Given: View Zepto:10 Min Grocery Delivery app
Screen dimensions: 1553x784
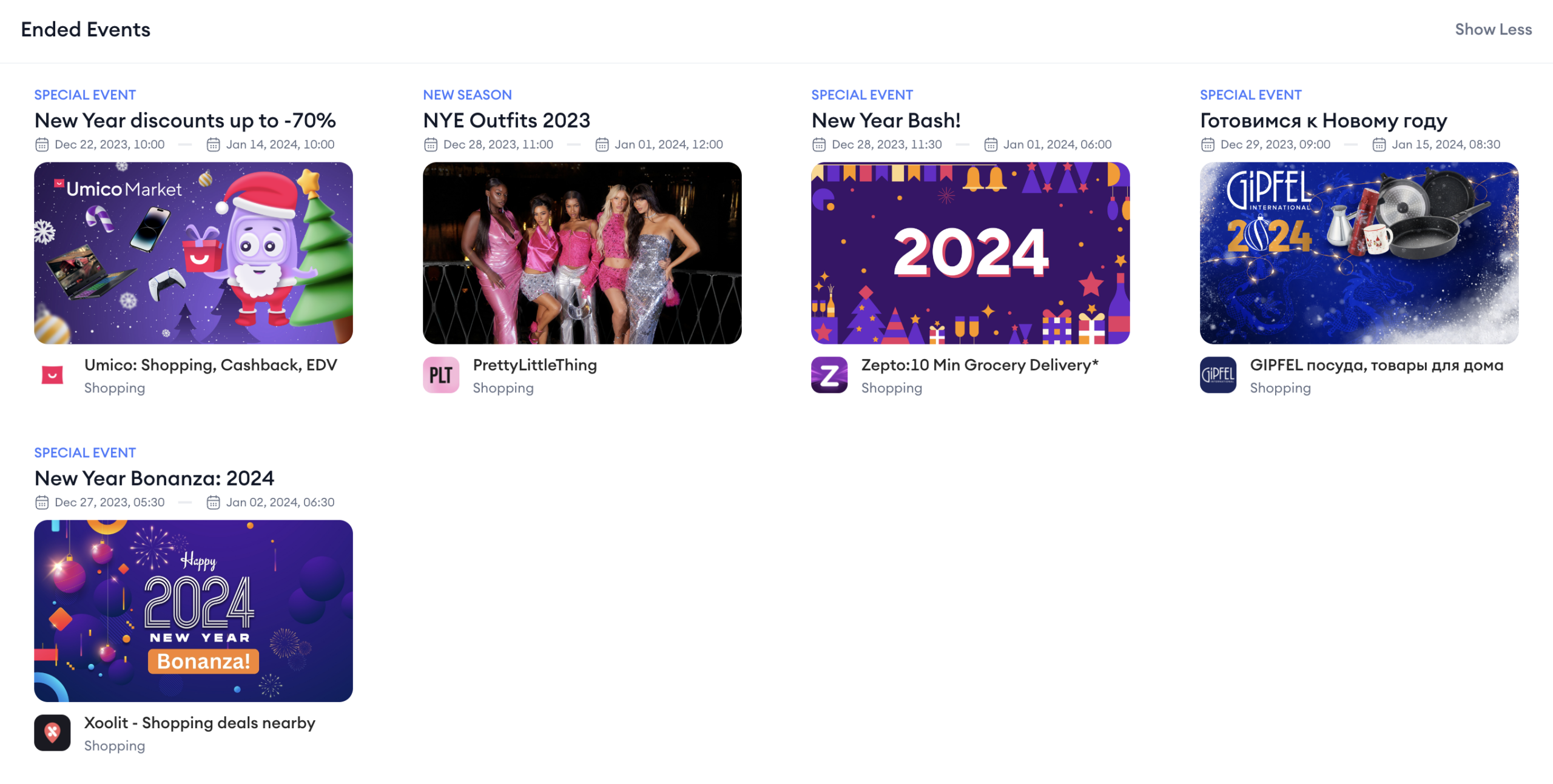Looking at the screenshot, I should point(979,365).
